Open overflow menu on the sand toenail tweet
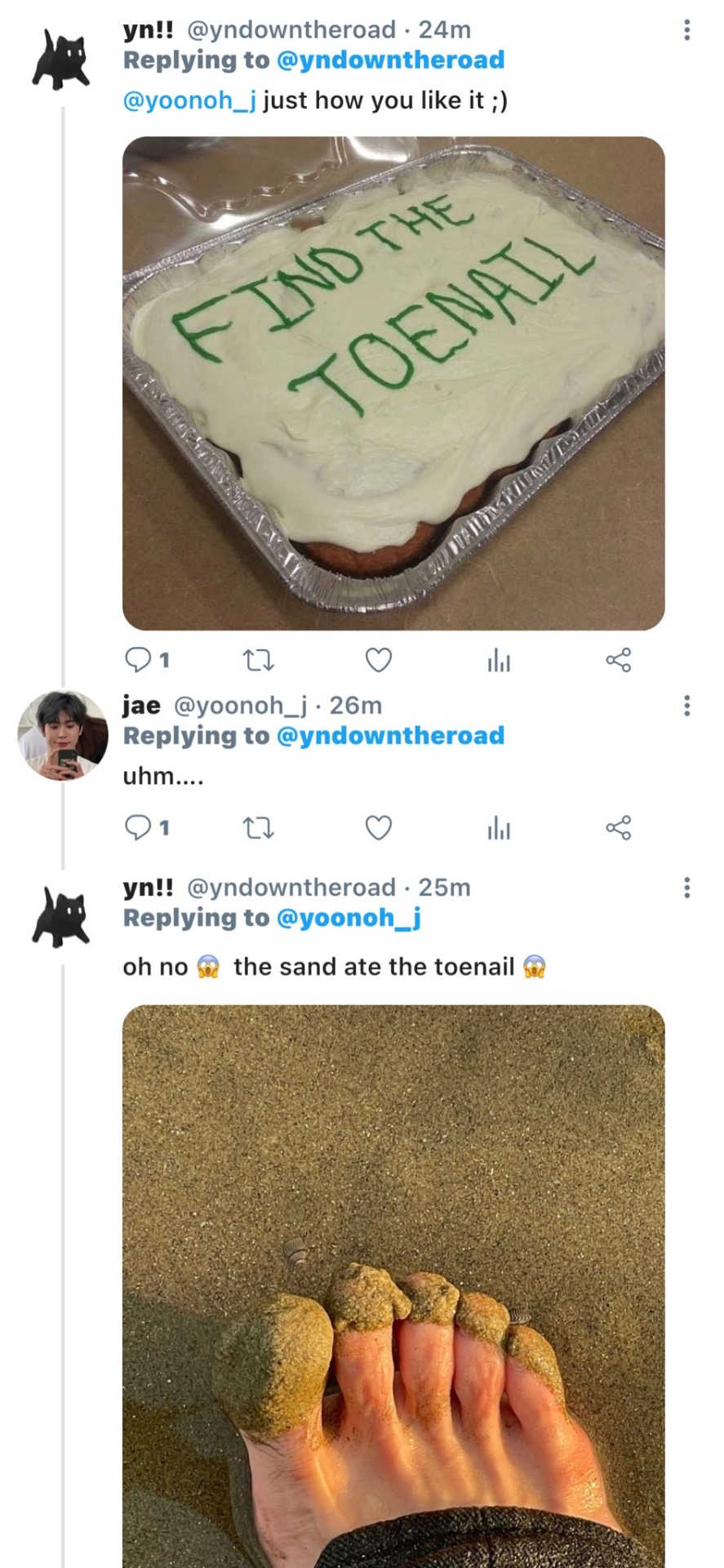This screenshot has width=724, height=1568. (x=686, y=888)
